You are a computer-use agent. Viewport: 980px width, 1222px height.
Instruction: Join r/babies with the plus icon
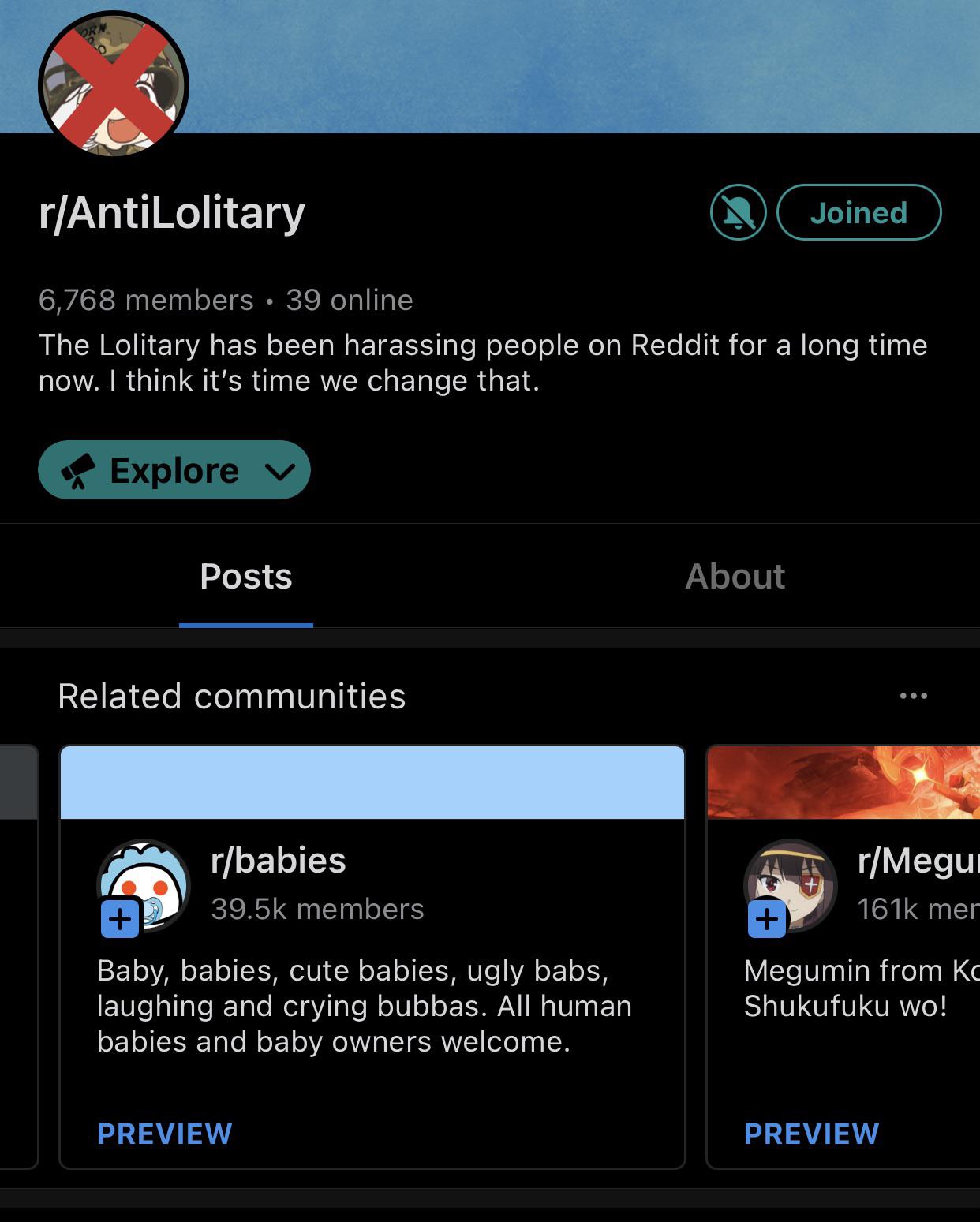click(x=120, y=919)
